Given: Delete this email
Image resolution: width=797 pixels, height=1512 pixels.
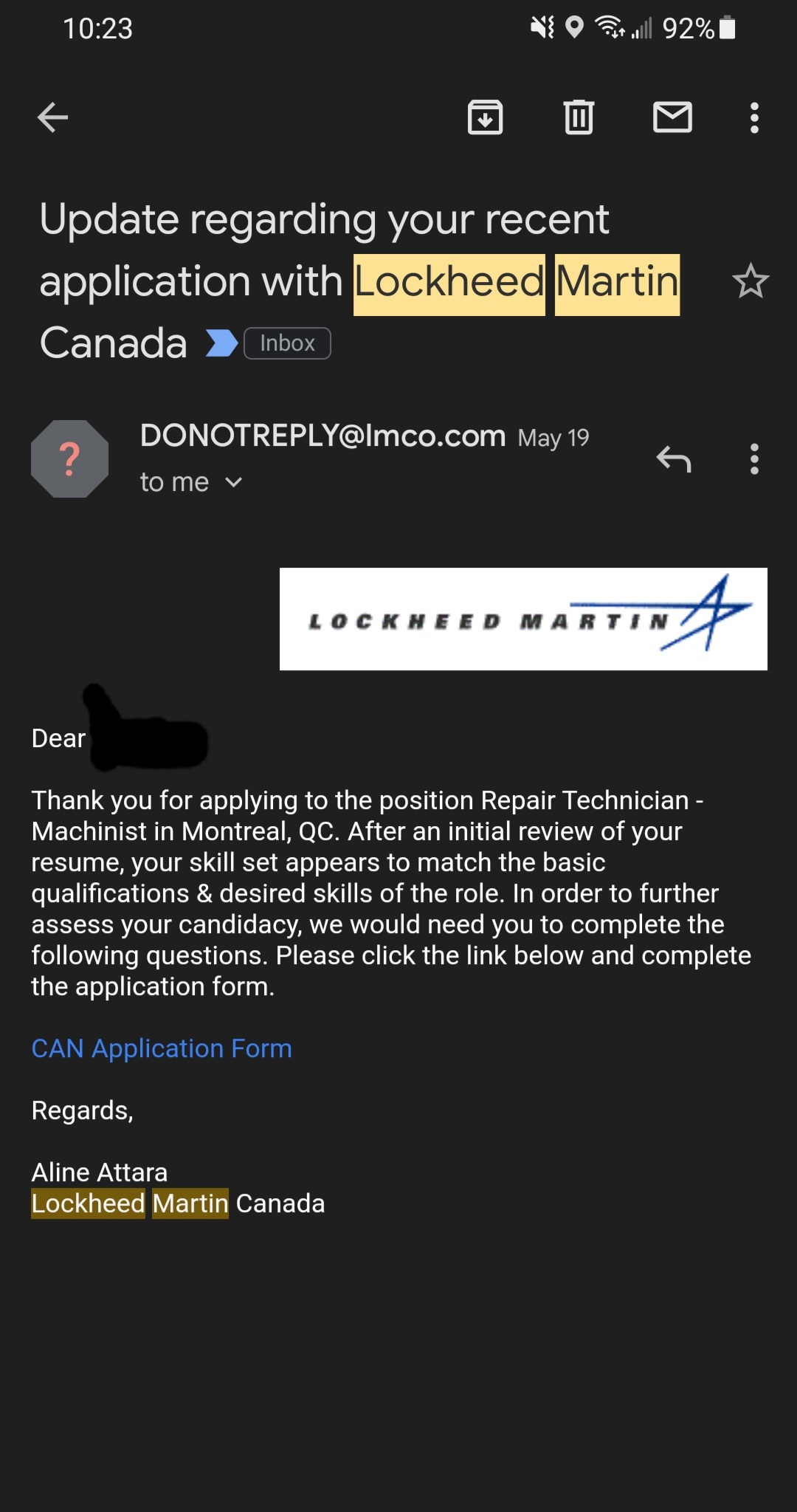Looking at the screenshot, I should click(579, 117).
